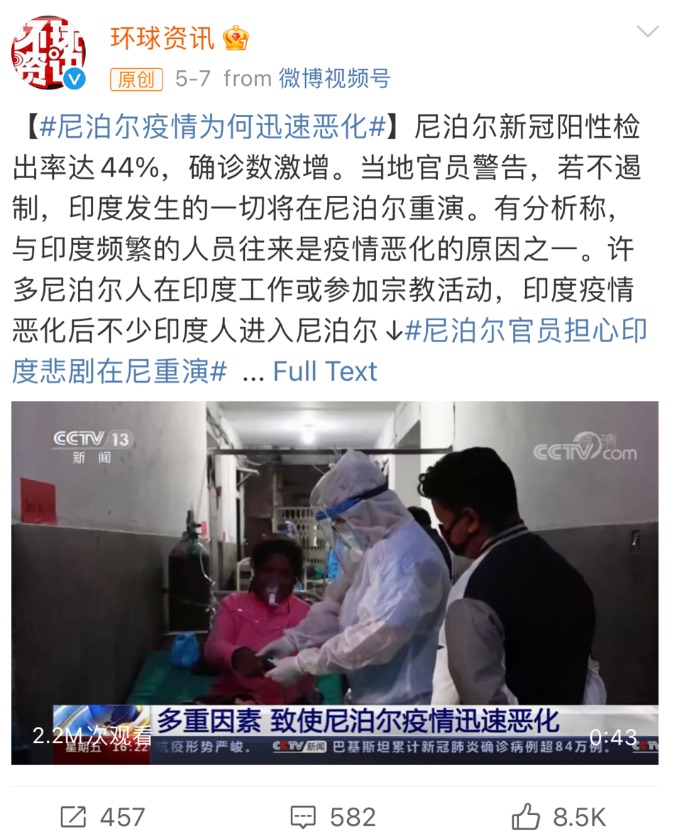677x839 pixels.
Task: Like this post with 8.5K likes
Action: 558,816
